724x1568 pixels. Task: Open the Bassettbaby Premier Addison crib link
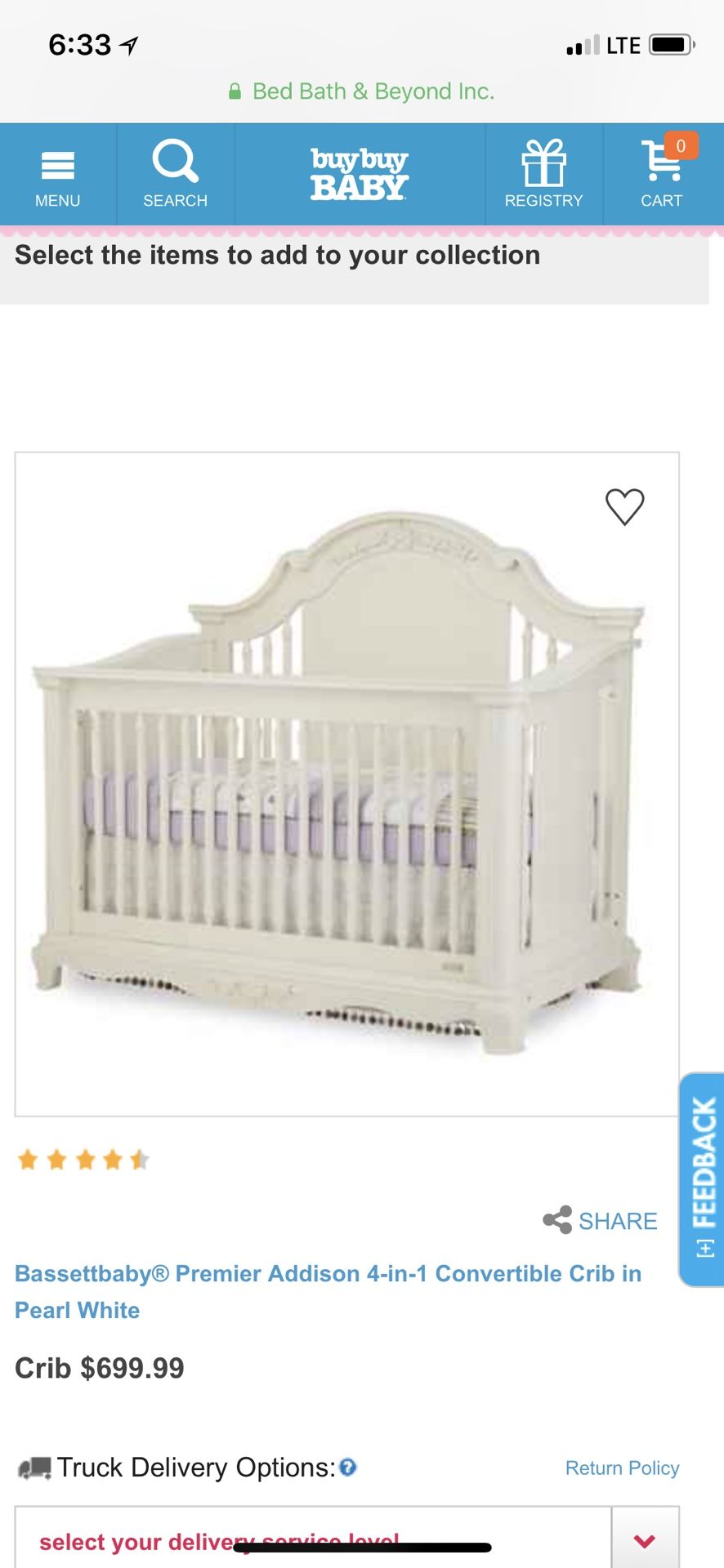point(328,1291)
